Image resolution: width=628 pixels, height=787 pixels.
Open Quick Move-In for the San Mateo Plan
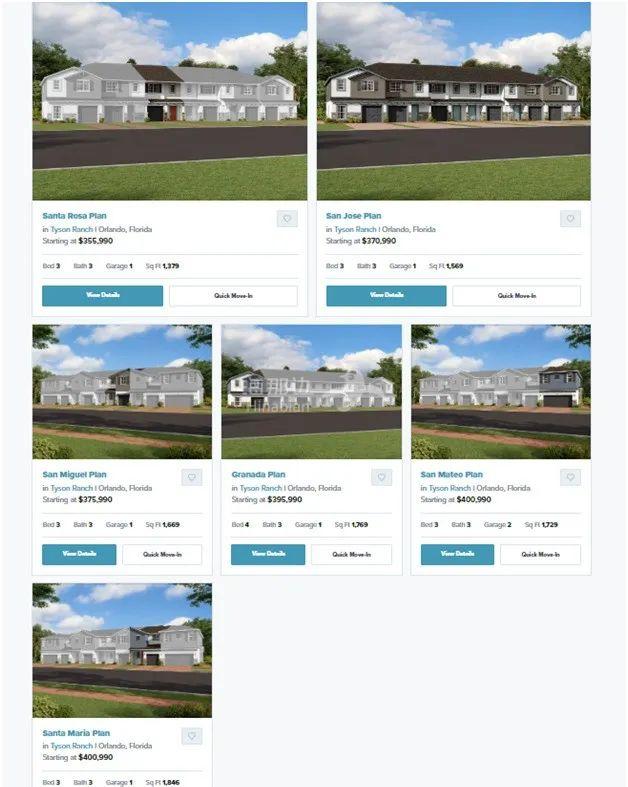point(540,554)
